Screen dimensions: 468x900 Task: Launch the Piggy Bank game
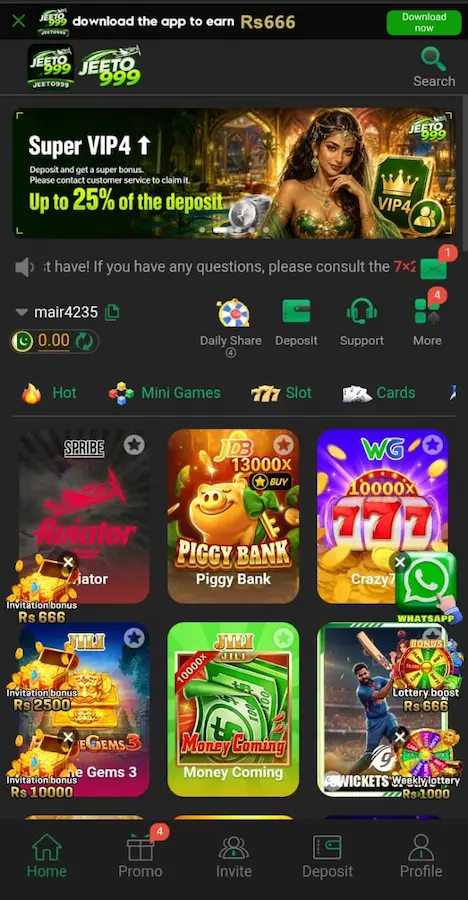(x=233, y=517)
